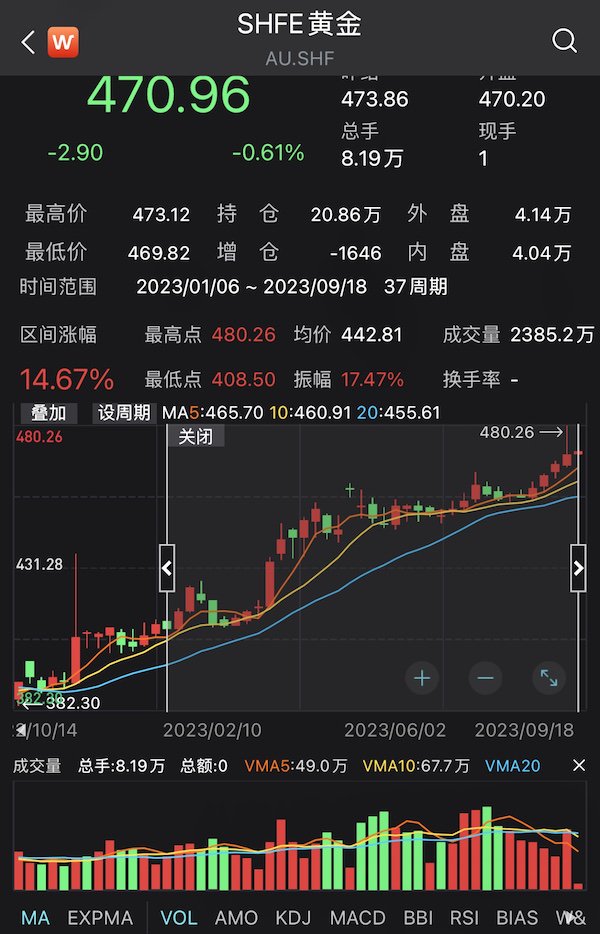600x934 pixels.
Task: Switch to the AMO indicator
Action: (x=236, y=917)
